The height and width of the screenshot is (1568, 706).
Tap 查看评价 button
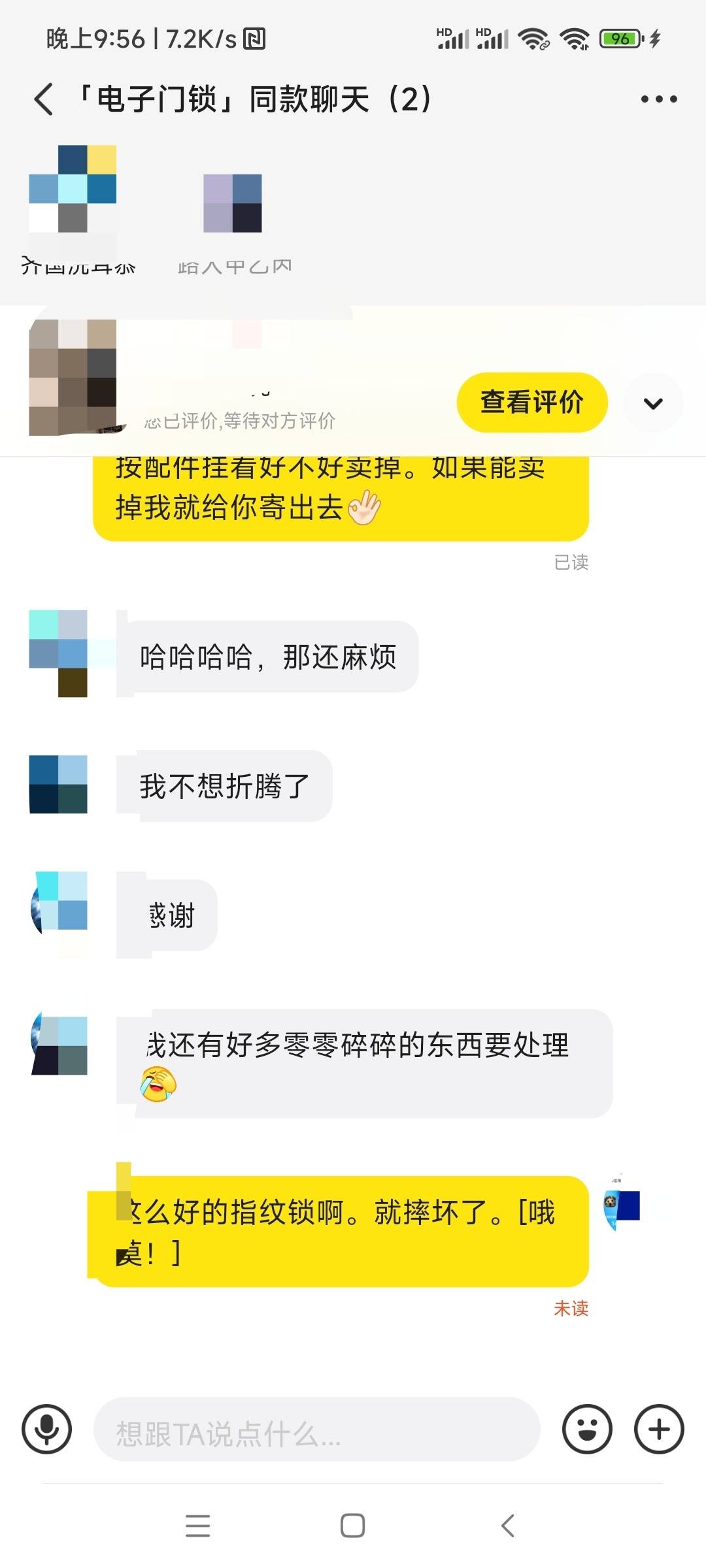(532, 402)
